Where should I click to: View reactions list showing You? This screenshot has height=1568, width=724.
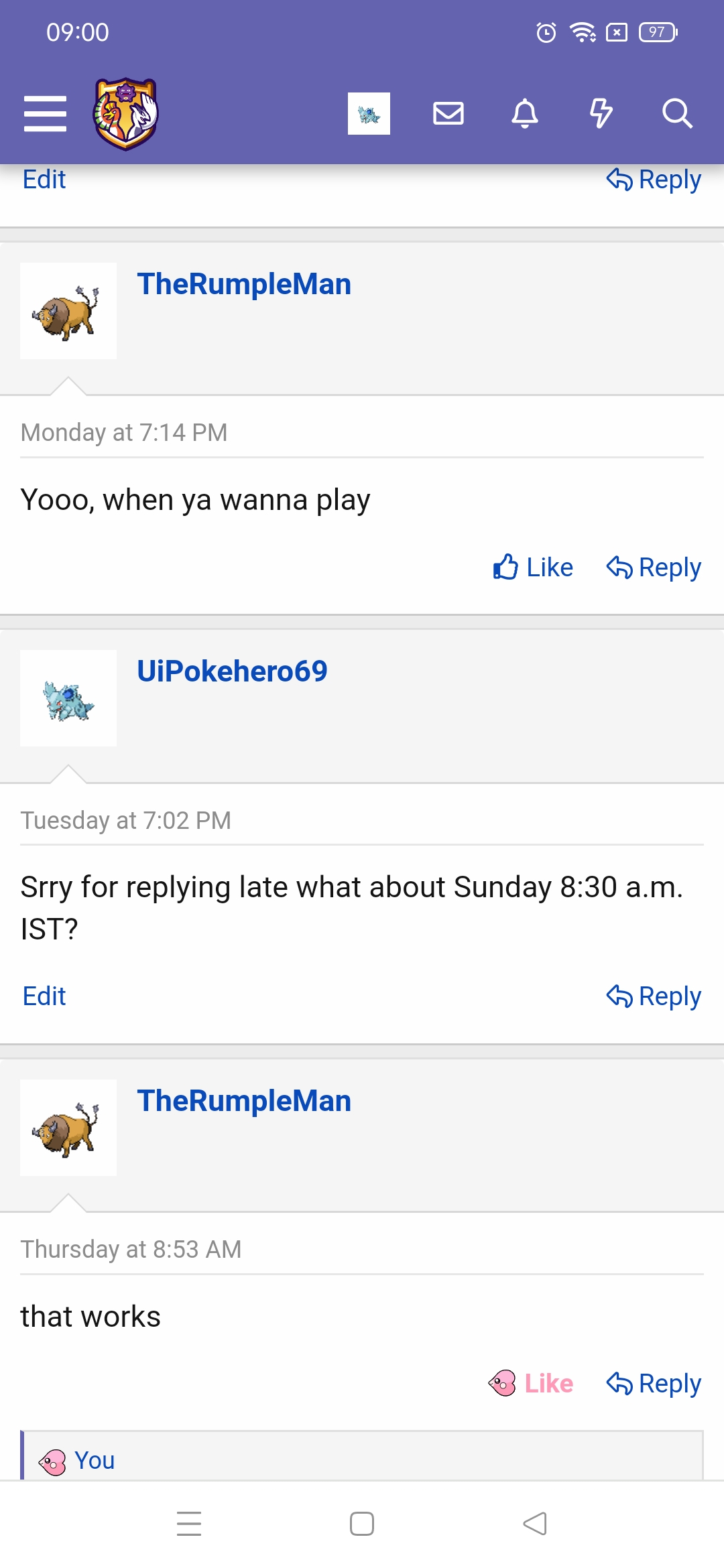point(94,1461)
